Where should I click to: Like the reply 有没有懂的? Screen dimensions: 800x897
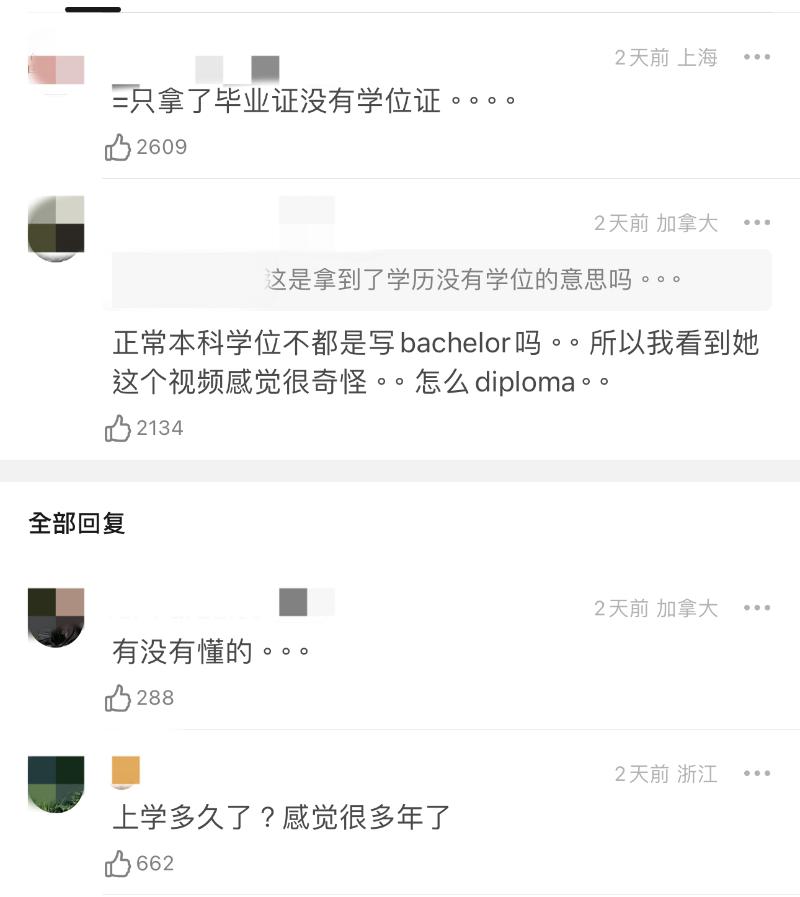coord(119,698)
